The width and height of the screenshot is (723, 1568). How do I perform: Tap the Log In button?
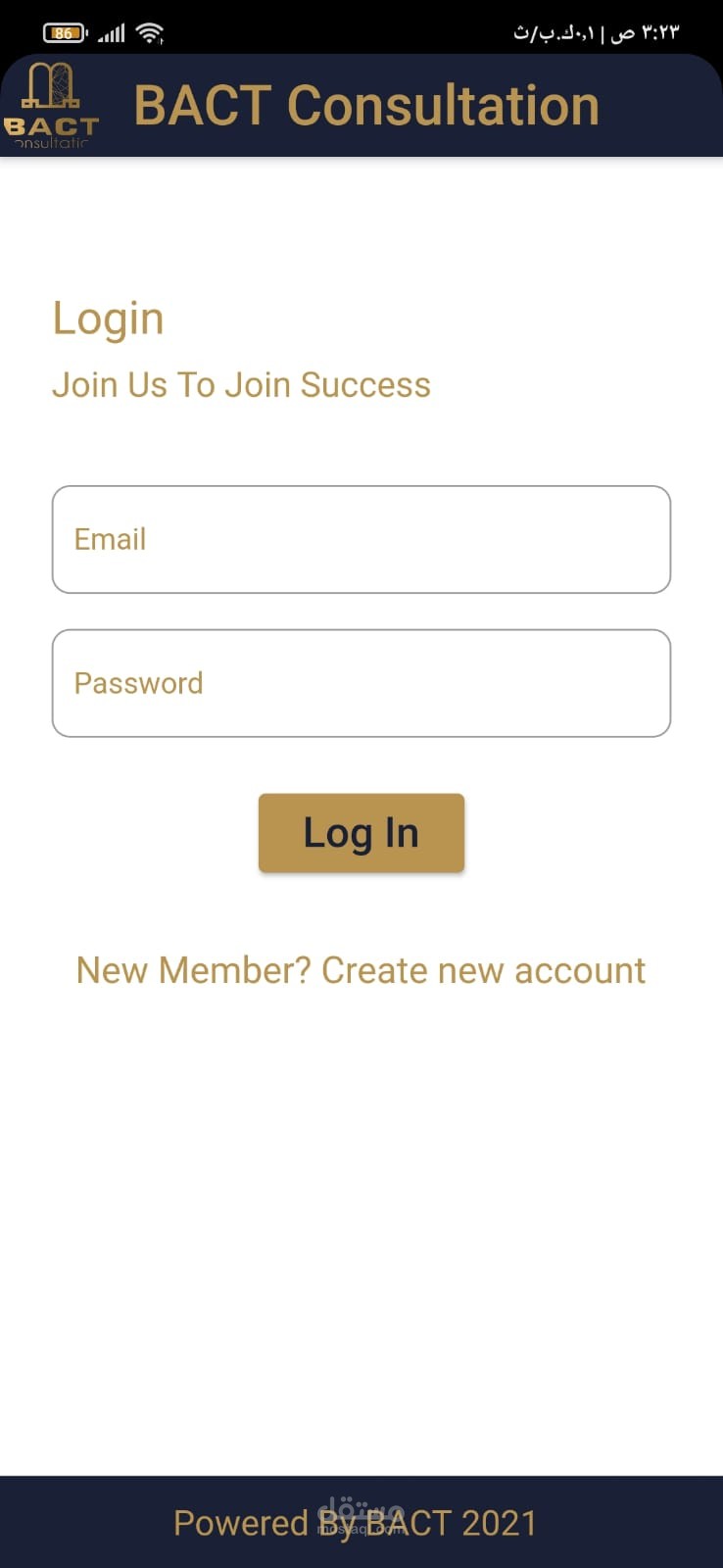pos(361,833)
